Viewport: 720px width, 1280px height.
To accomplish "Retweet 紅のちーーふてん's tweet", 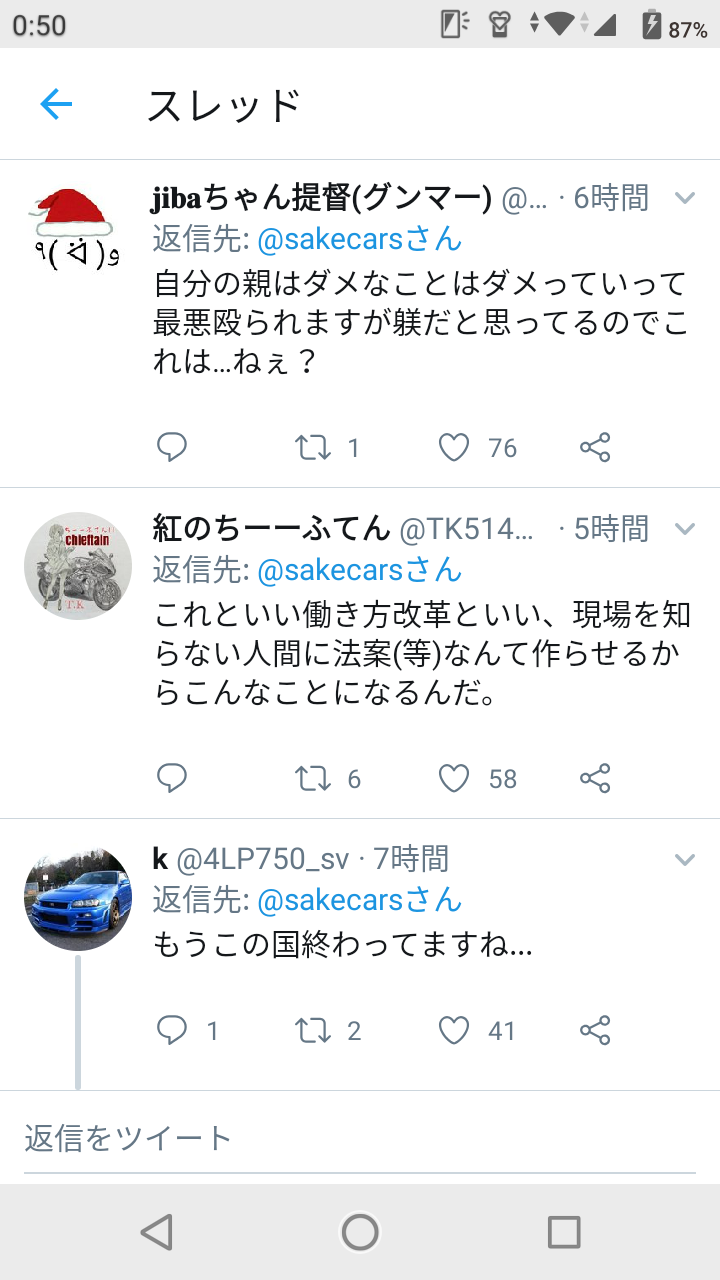I will tap(313, 778).
